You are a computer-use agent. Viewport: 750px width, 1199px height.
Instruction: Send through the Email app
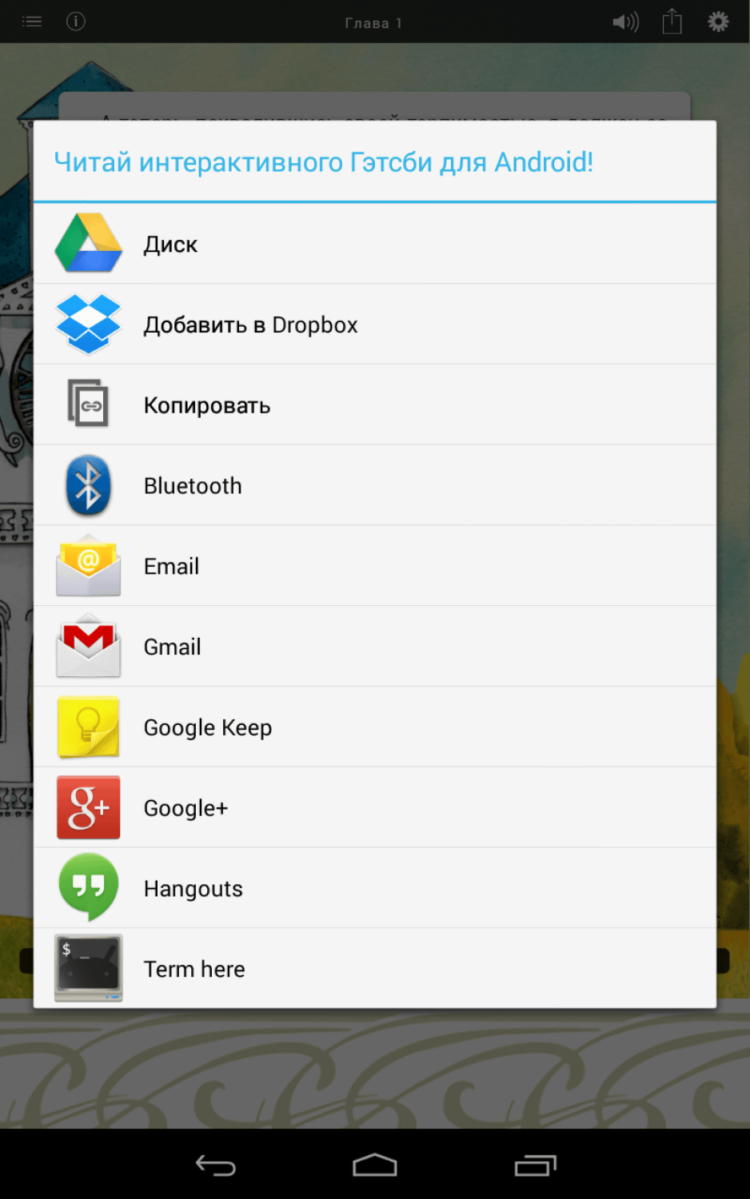tap(374, 566)
